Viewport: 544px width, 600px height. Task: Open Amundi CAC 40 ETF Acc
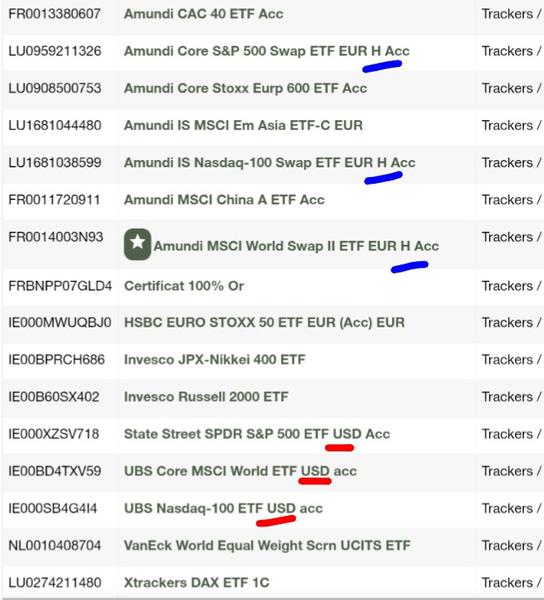click(204, 14)
